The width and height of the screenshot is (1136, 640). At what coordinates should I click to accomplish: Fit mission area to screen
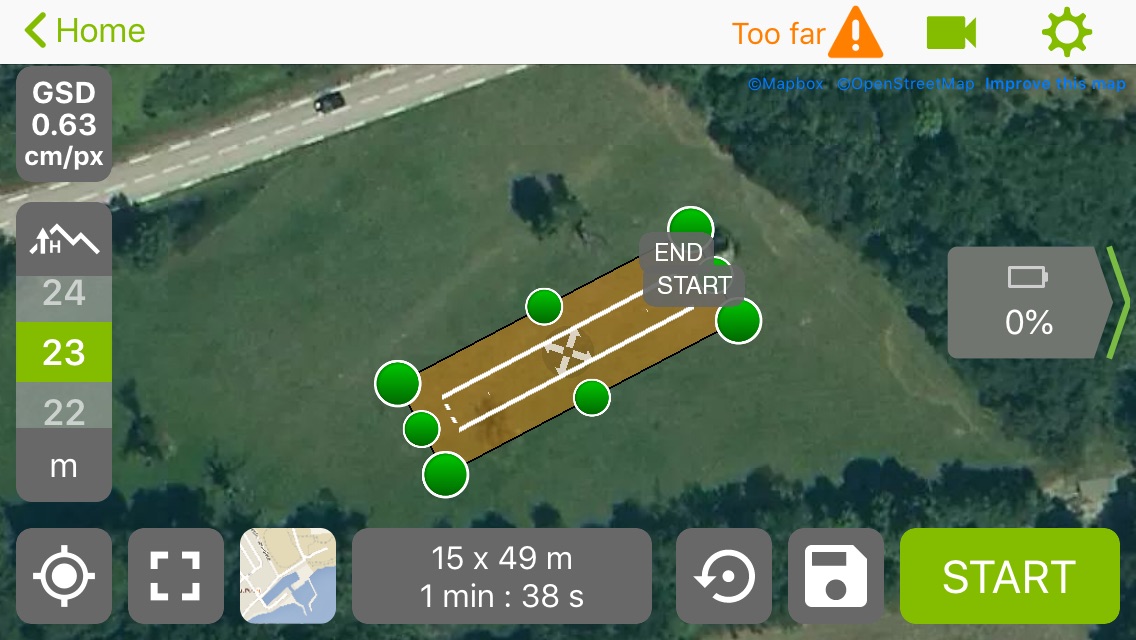(176, 576)
